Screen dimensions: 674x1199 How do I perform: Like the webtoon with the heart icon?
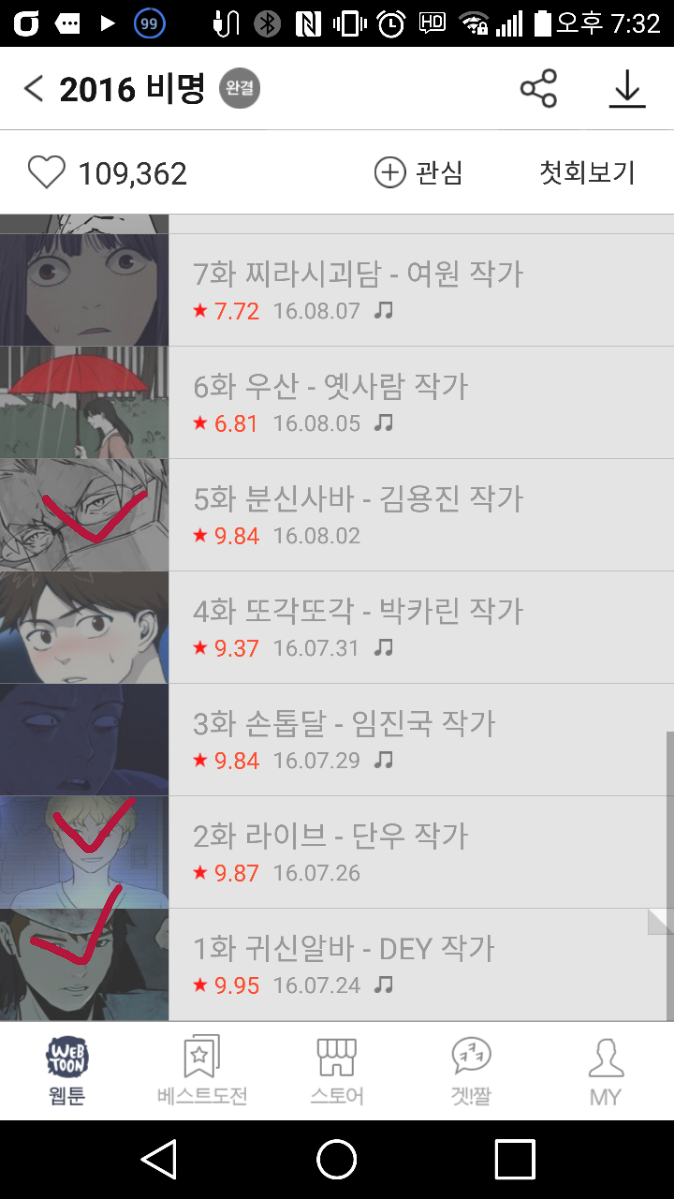tap(47, 173)
